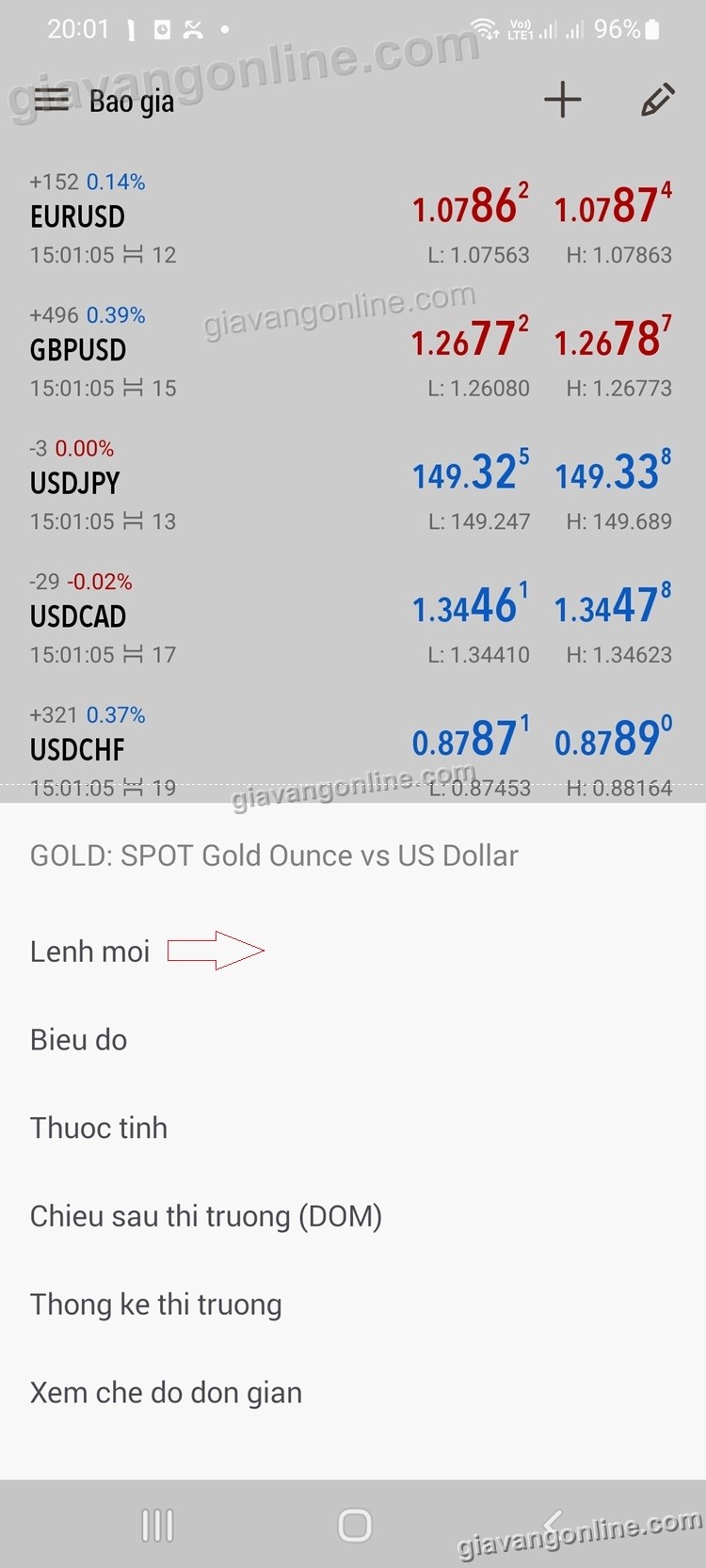The width and height of the screenshot is (706, 1568).
Task: Show recent apps from navigation bar
Action: 157,1526
